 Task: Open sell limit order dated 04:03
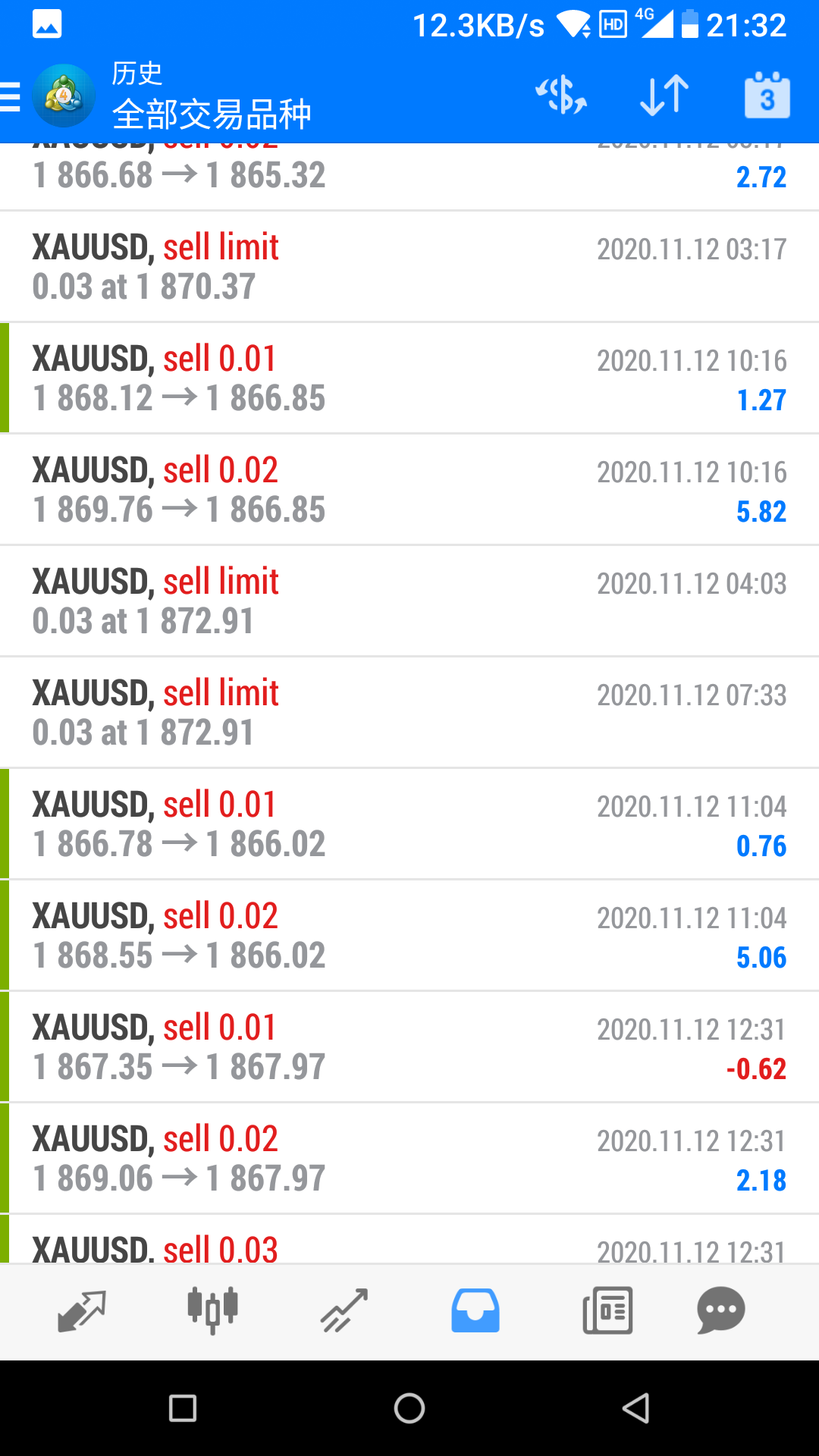coord(409,601)
